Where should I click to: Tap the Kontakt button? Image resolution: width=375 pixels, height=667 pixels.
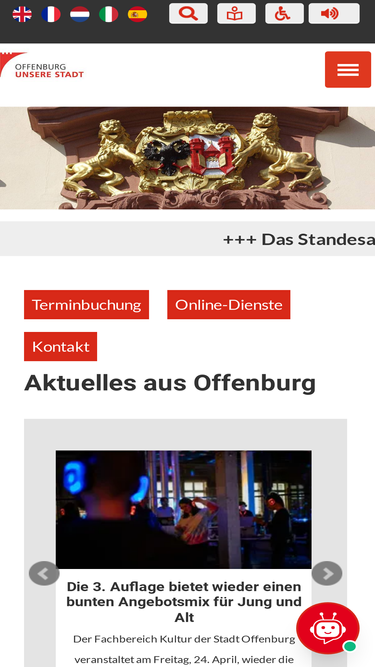tap(60, 346)
